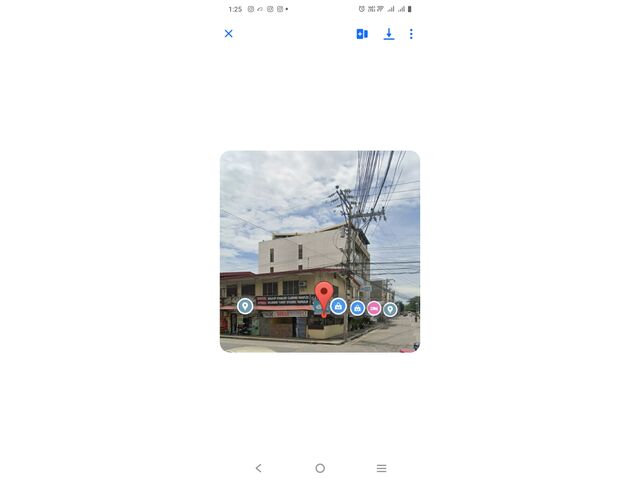Go back with the system back button
Viewport: 640px width, 480px height.
tap(258, 468)
